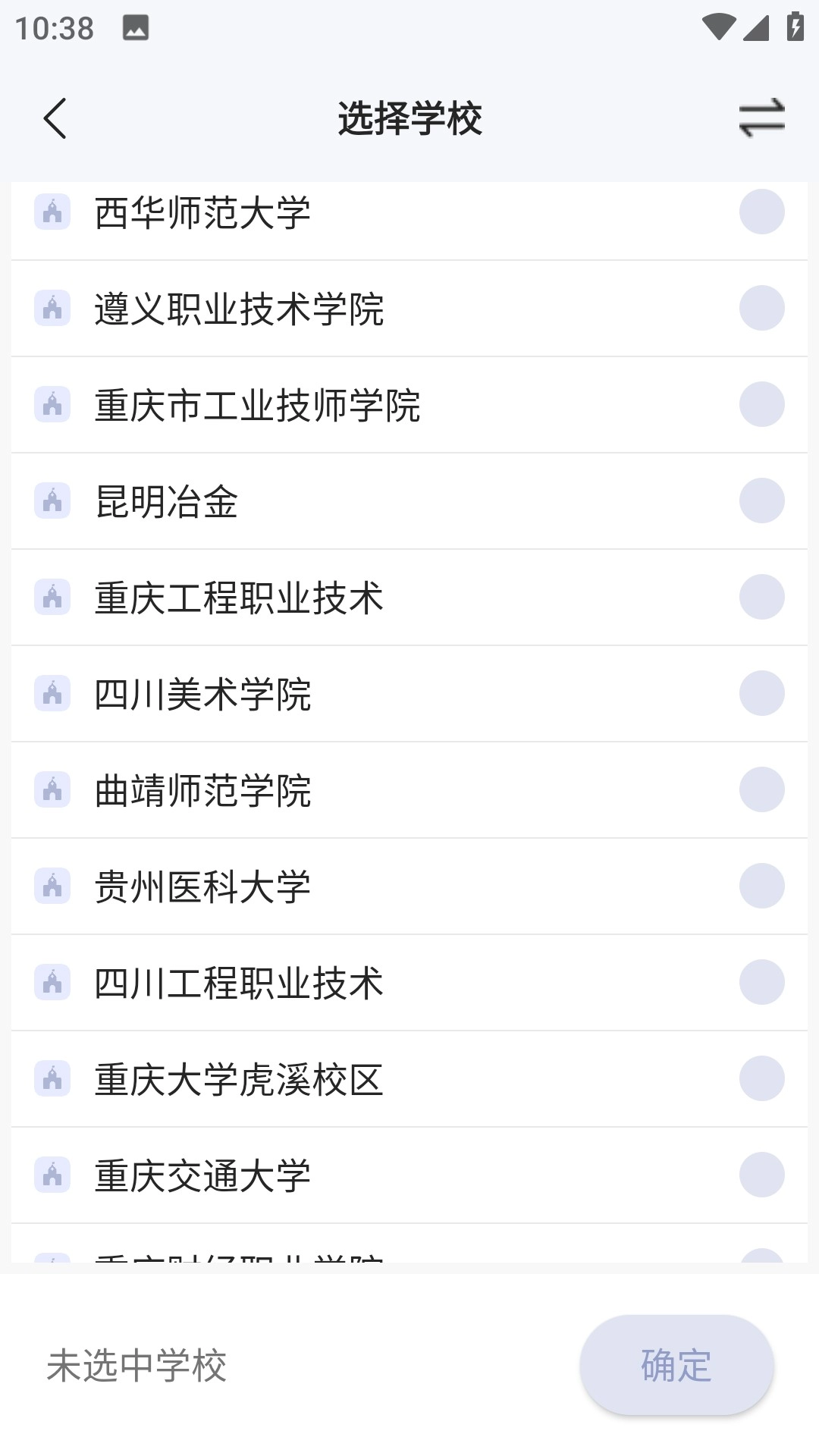Go back from the 选择学校 page
The width and height of the screenshot is (819, 1456).
pos(55,118)
